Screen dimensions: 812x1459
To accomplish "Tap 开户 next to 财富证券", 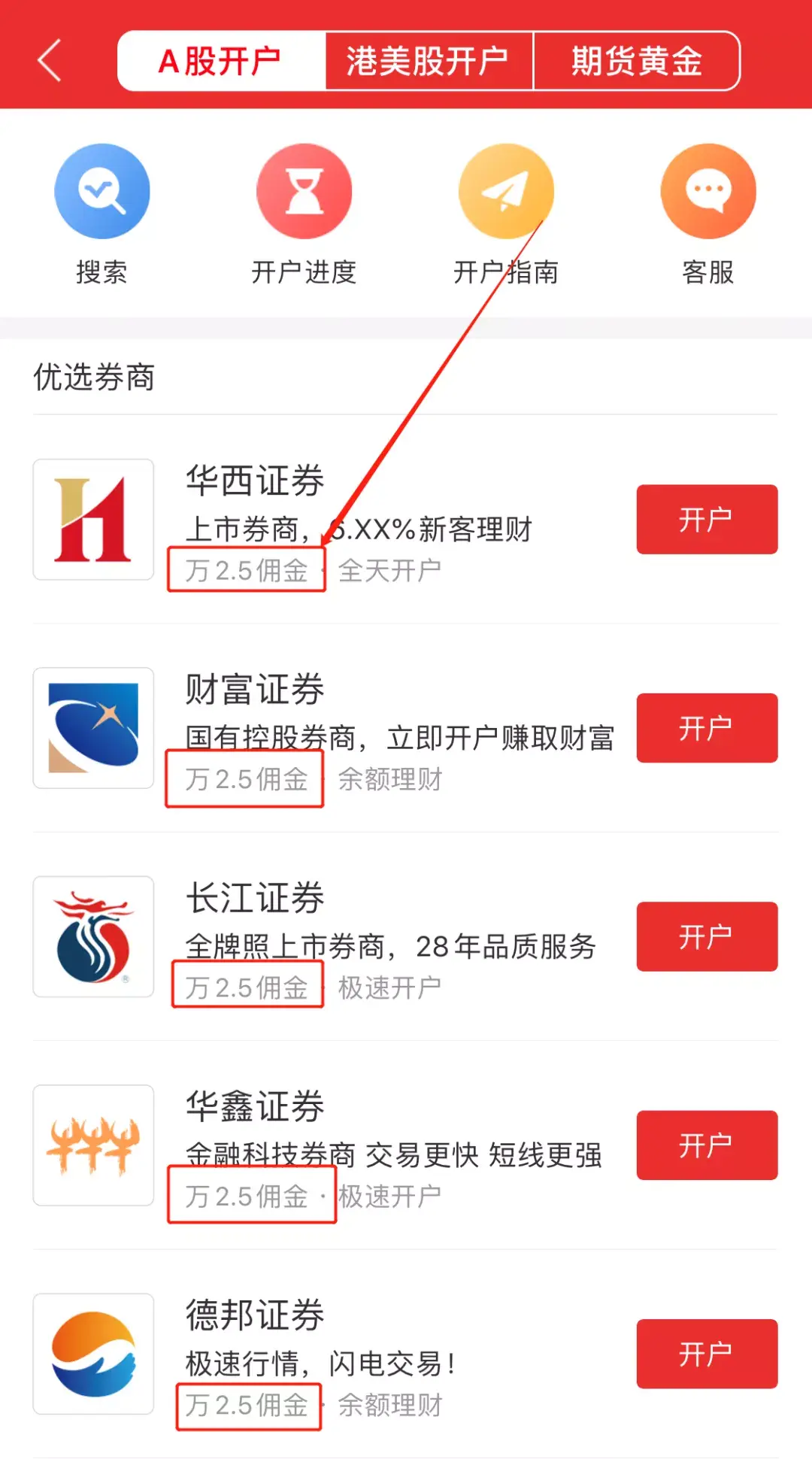I will 706,727.
